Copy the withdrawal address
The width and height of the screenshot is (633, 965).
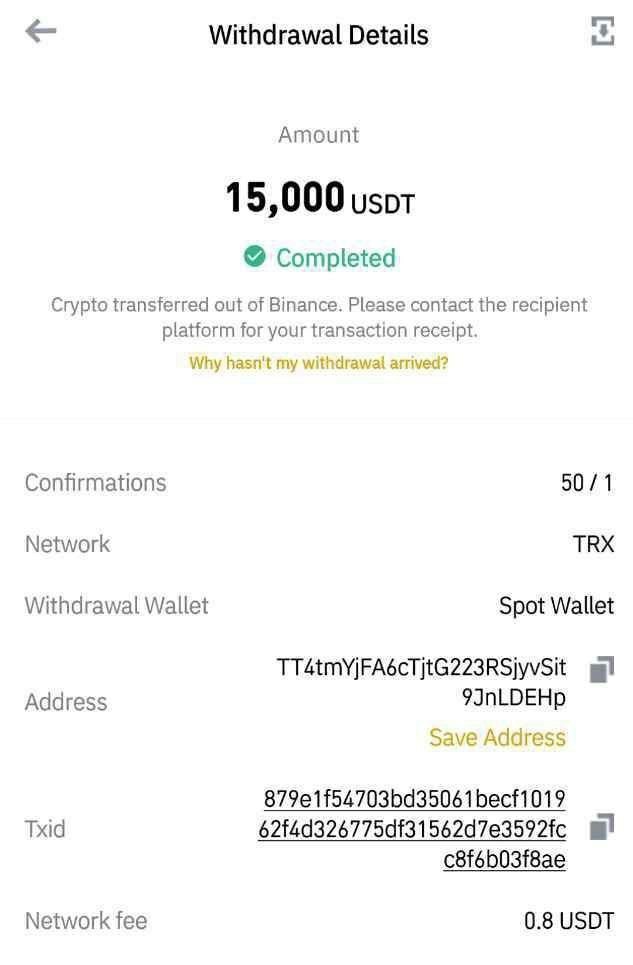point(601,669)
